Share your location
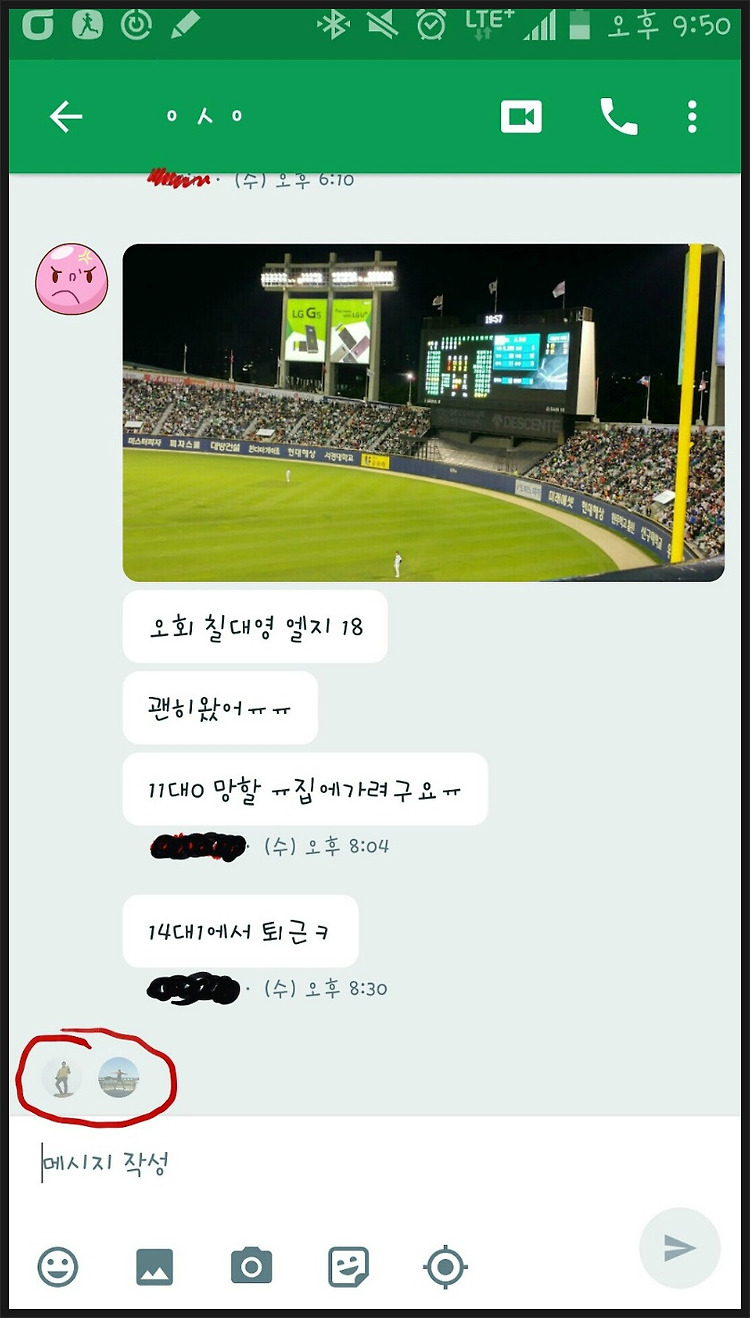 point(445,1267)
